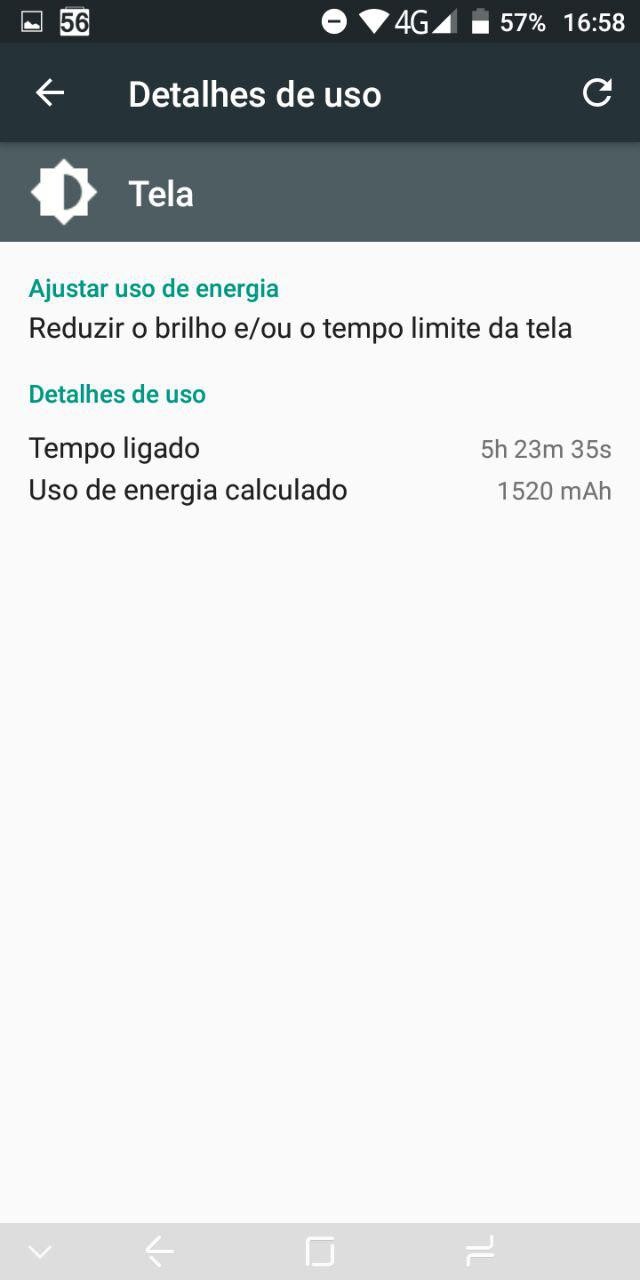Viewport: 640px width, 1280px height.
Task: Go to the home screen
Action: click(320, 1251)
